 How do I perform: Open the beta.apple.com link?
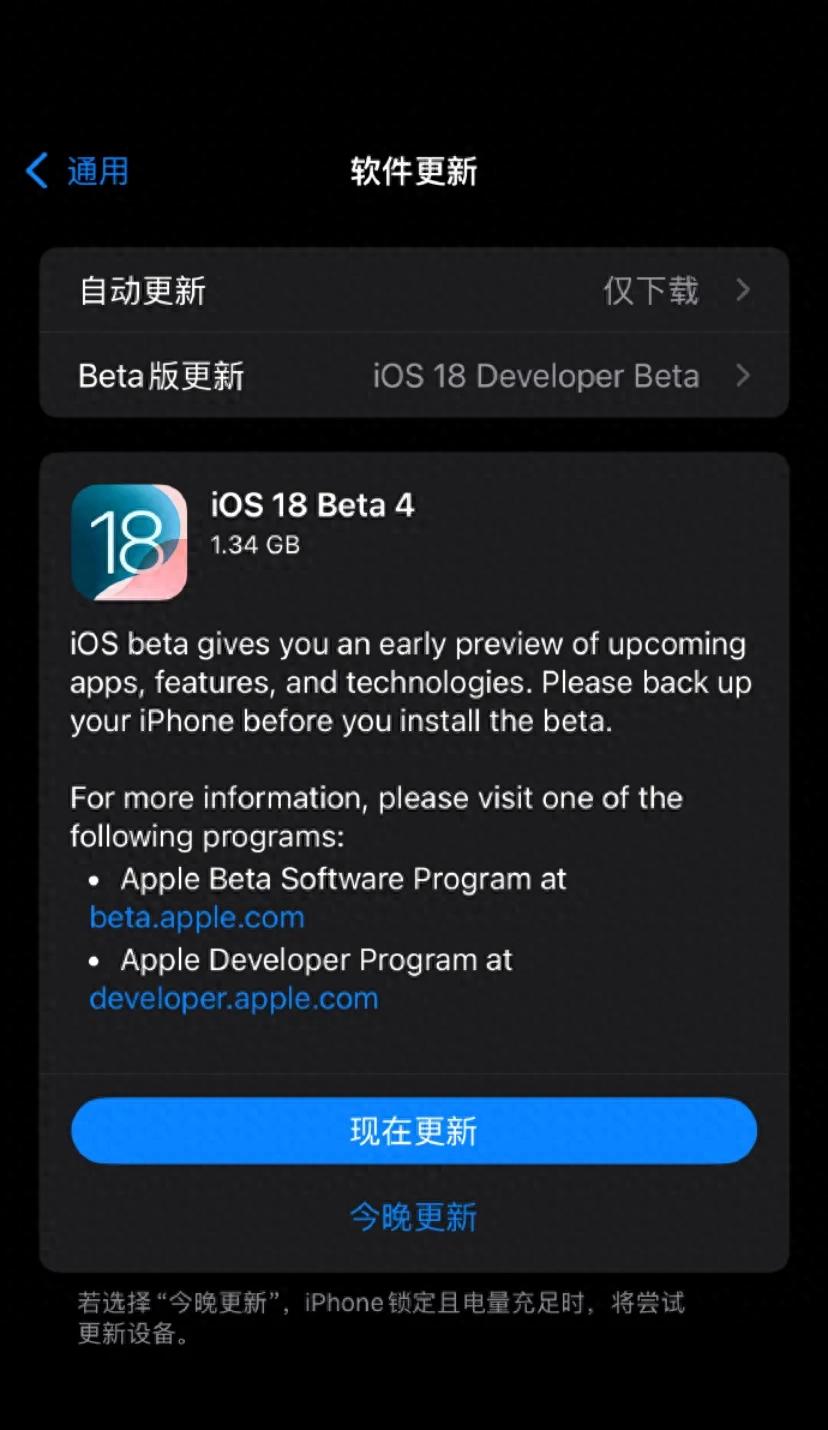click(x=197, y=917)
